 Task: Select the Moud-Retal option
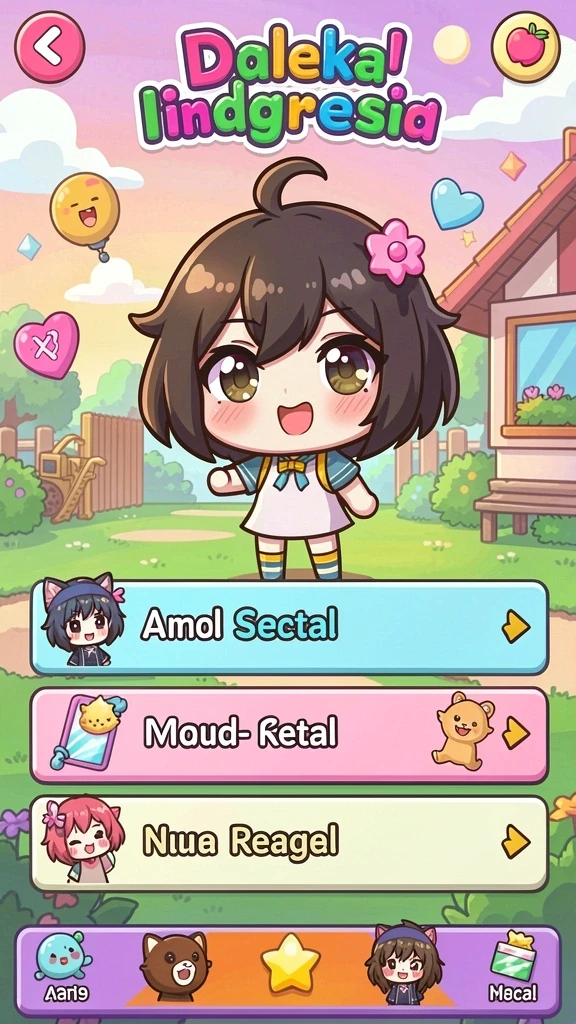[x=289, y=735]
